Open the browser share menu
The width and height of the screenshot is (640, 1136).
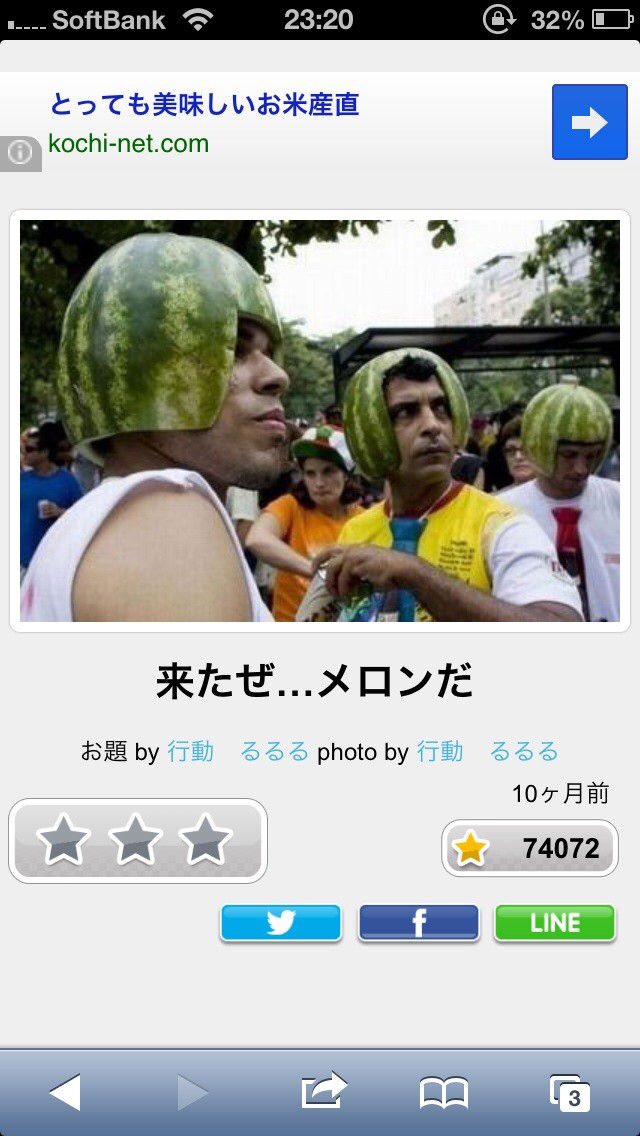tap(324, 1091)
